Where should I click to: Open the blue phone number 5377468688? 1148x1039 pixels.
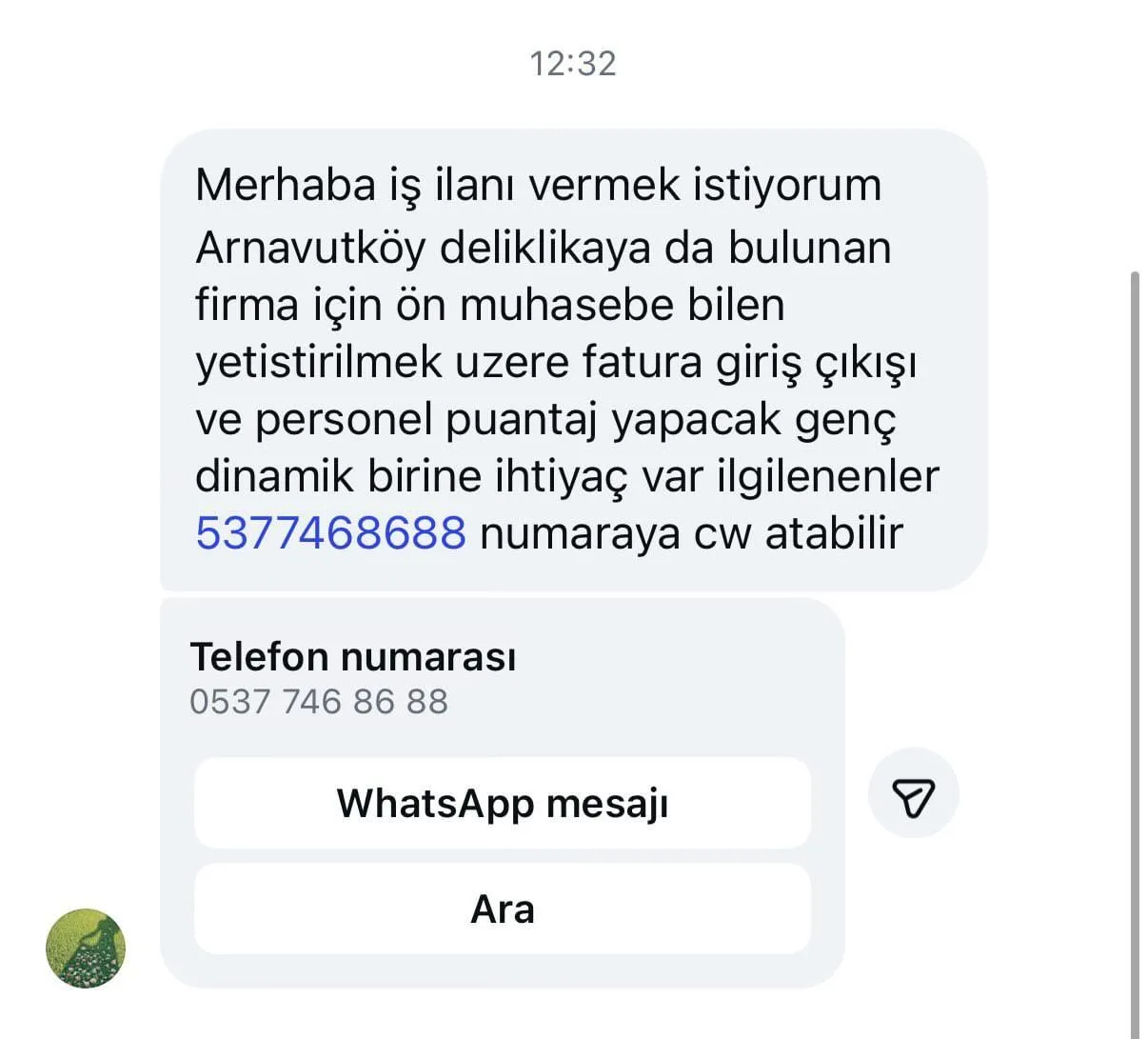point(330,532)
